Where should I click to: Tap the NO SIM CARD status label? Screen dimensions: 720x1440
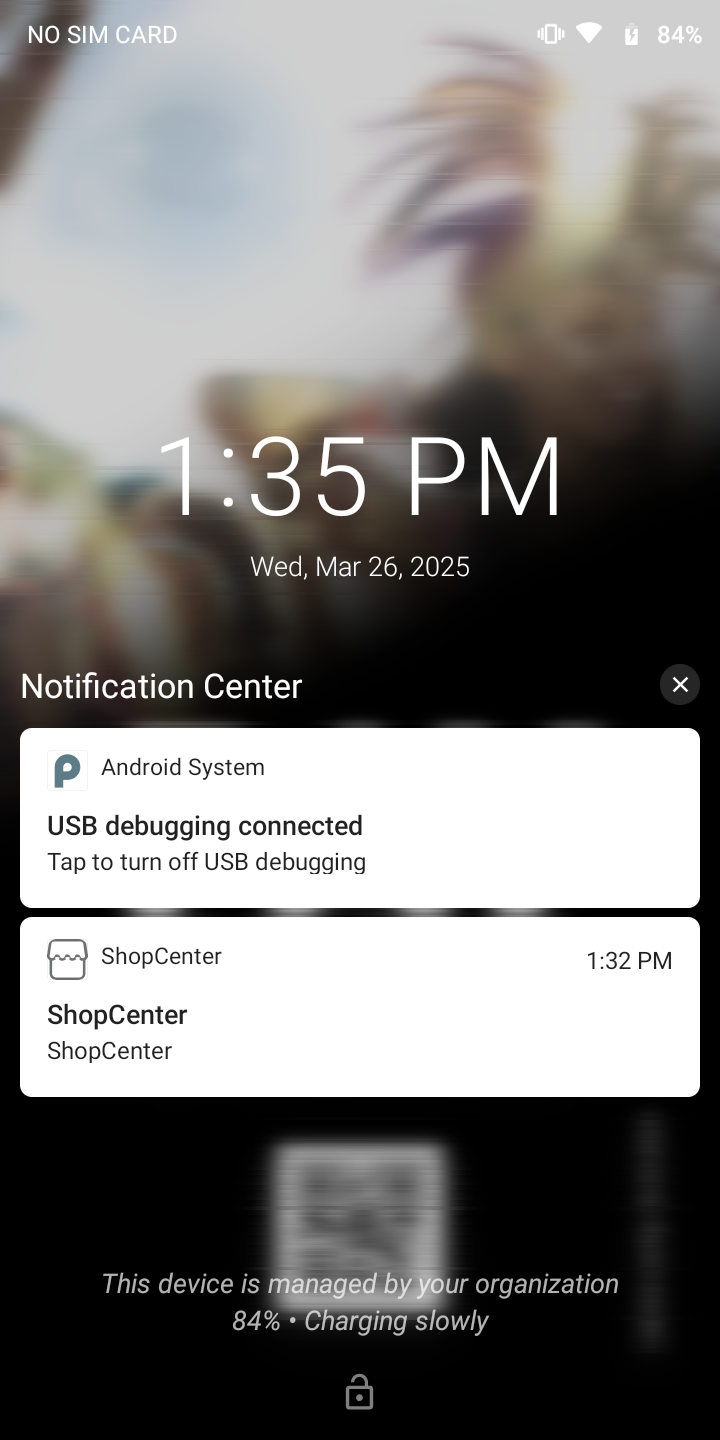coord(102,33)
